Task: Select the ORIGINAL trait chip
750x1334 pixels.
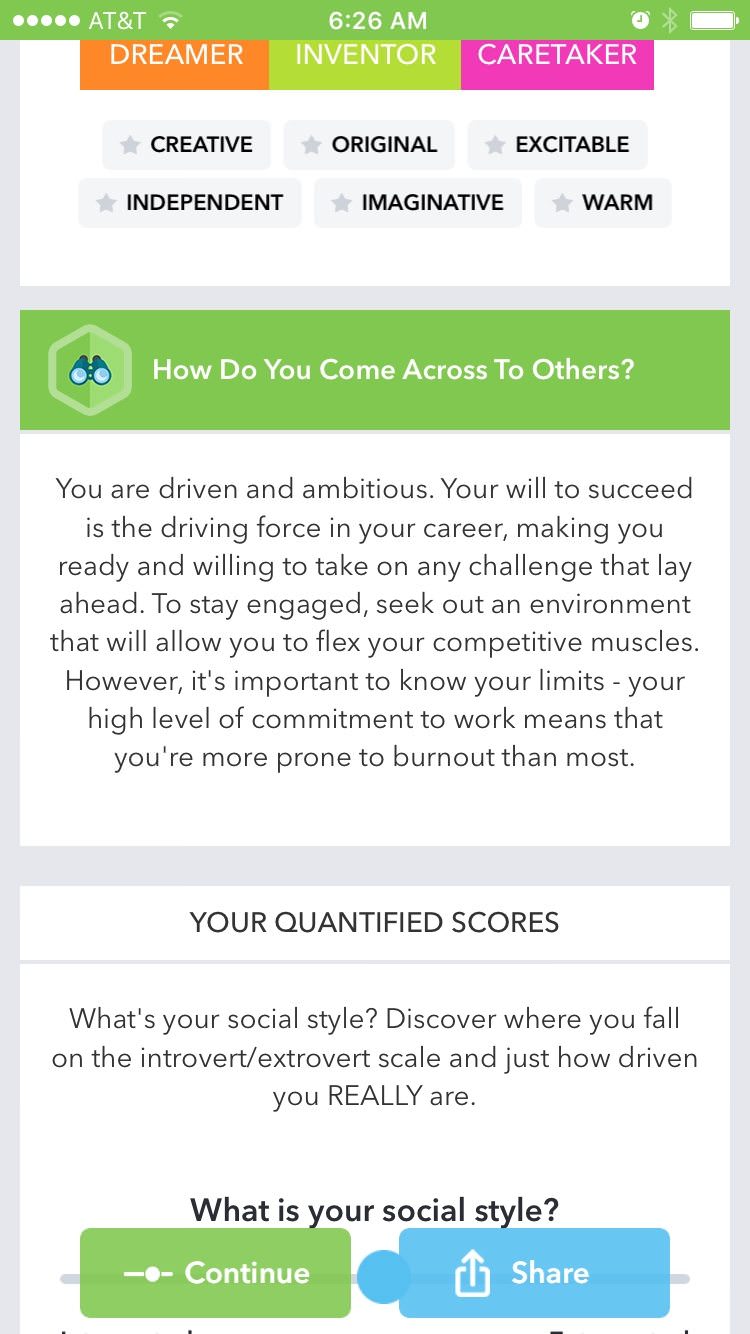Action: coord(369,145)
